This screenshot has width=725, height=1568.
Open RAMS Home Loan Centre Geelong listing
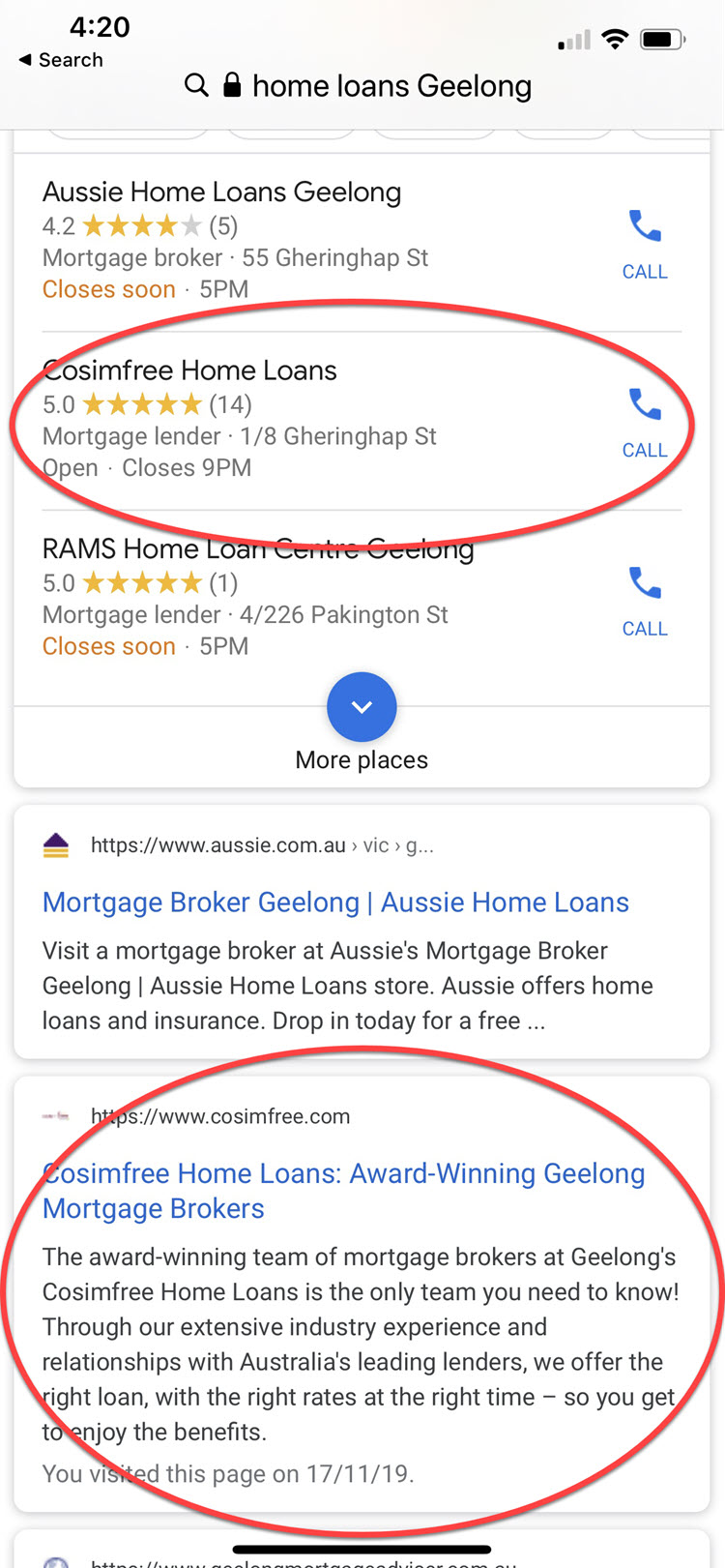click(x=257, y=549)
